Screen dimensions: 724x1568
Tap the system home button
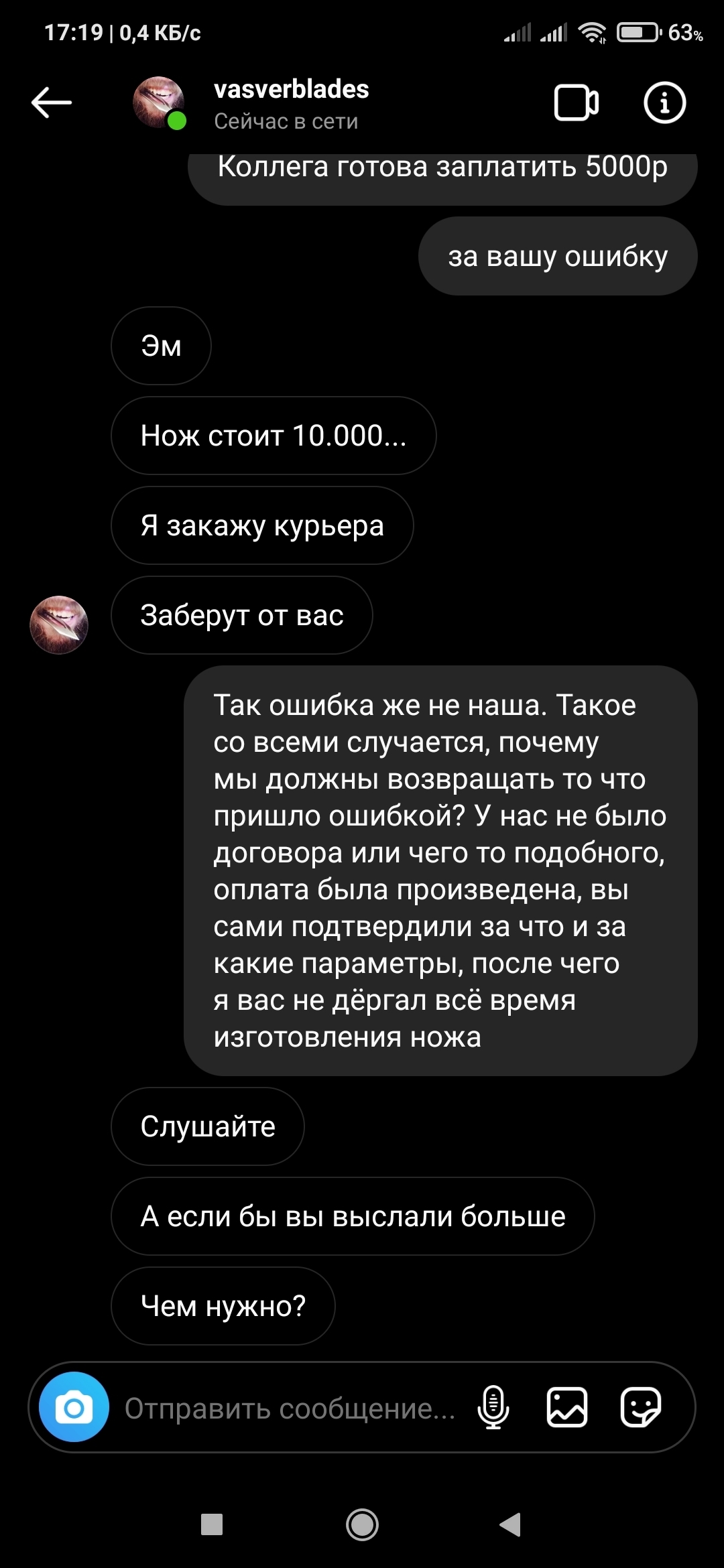point(362,1524)
